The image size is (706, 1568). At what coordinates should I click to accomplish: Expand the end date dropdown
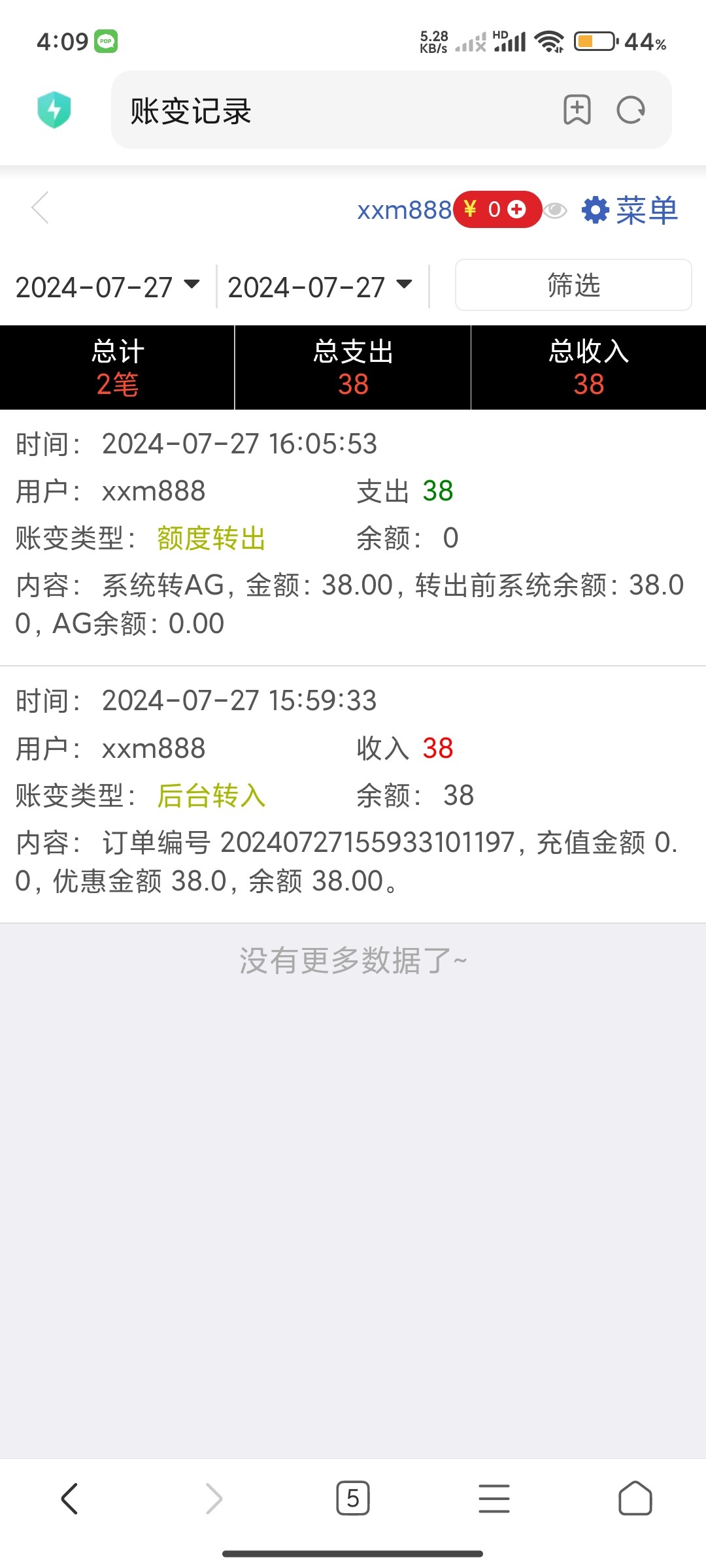point(320,286)
